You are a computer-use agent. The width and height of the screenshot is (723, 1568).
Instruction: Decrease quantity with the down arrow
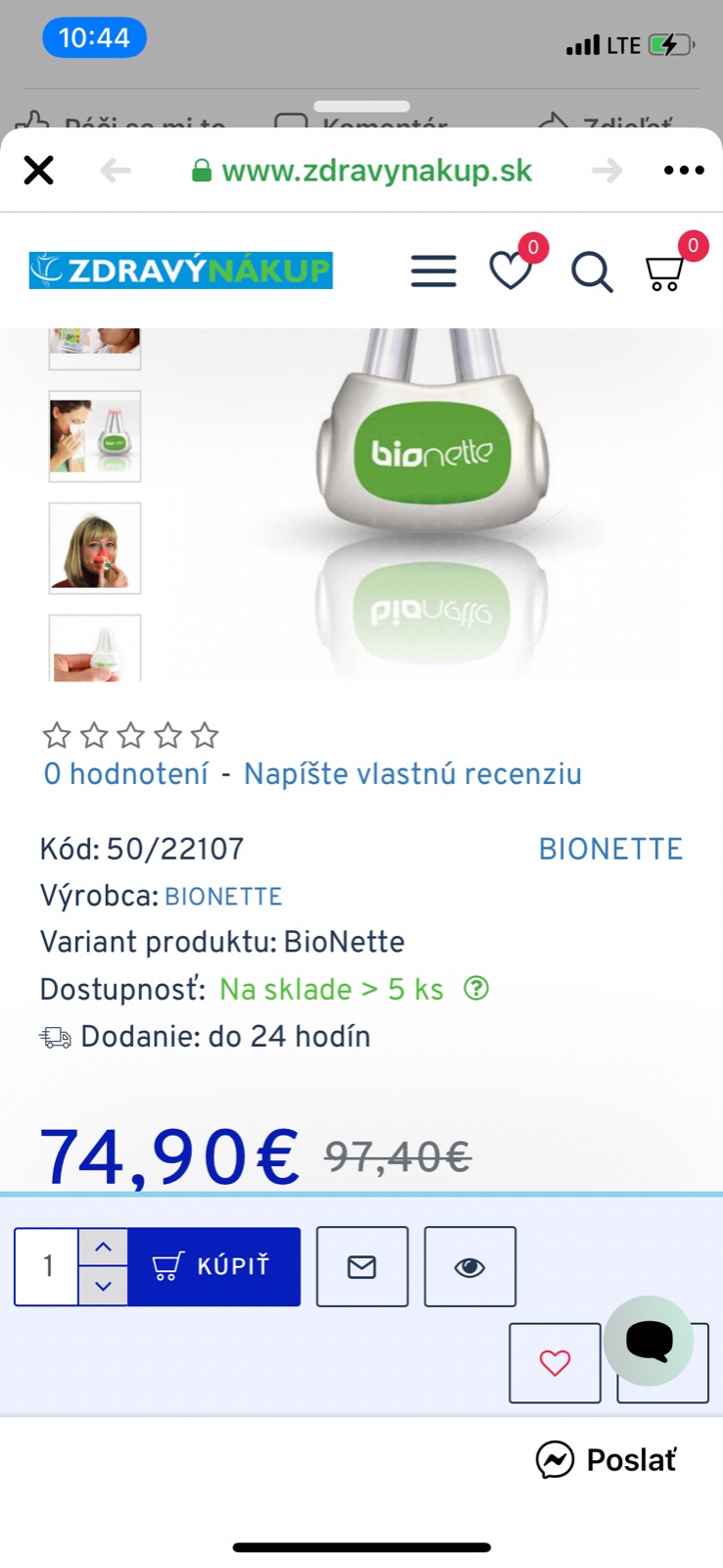click(x=103, y=1285)
